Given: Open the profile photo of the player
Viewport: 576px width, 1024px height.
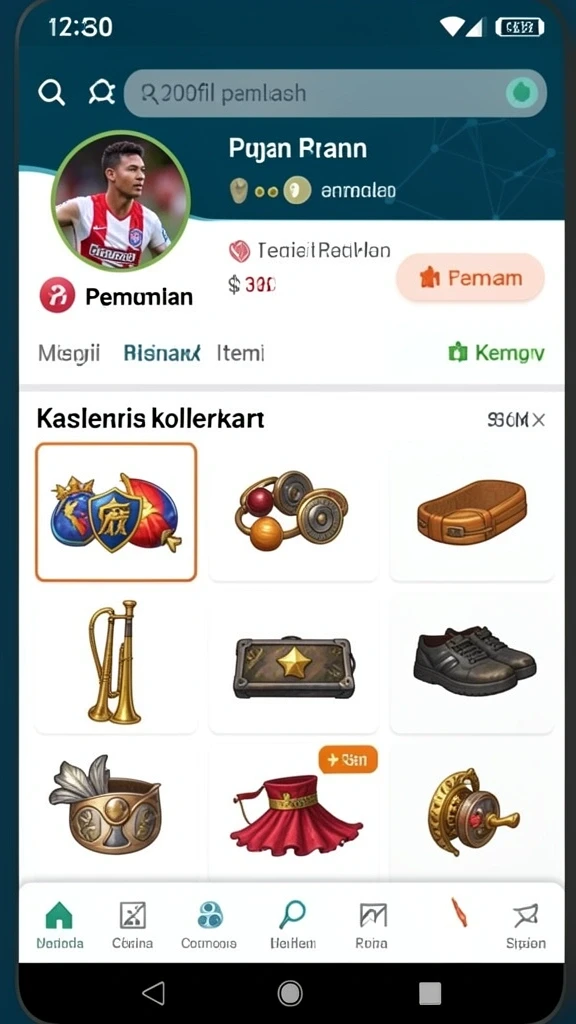Looking at the screenshot, I should pyautogui.click(x=121, y=200).
